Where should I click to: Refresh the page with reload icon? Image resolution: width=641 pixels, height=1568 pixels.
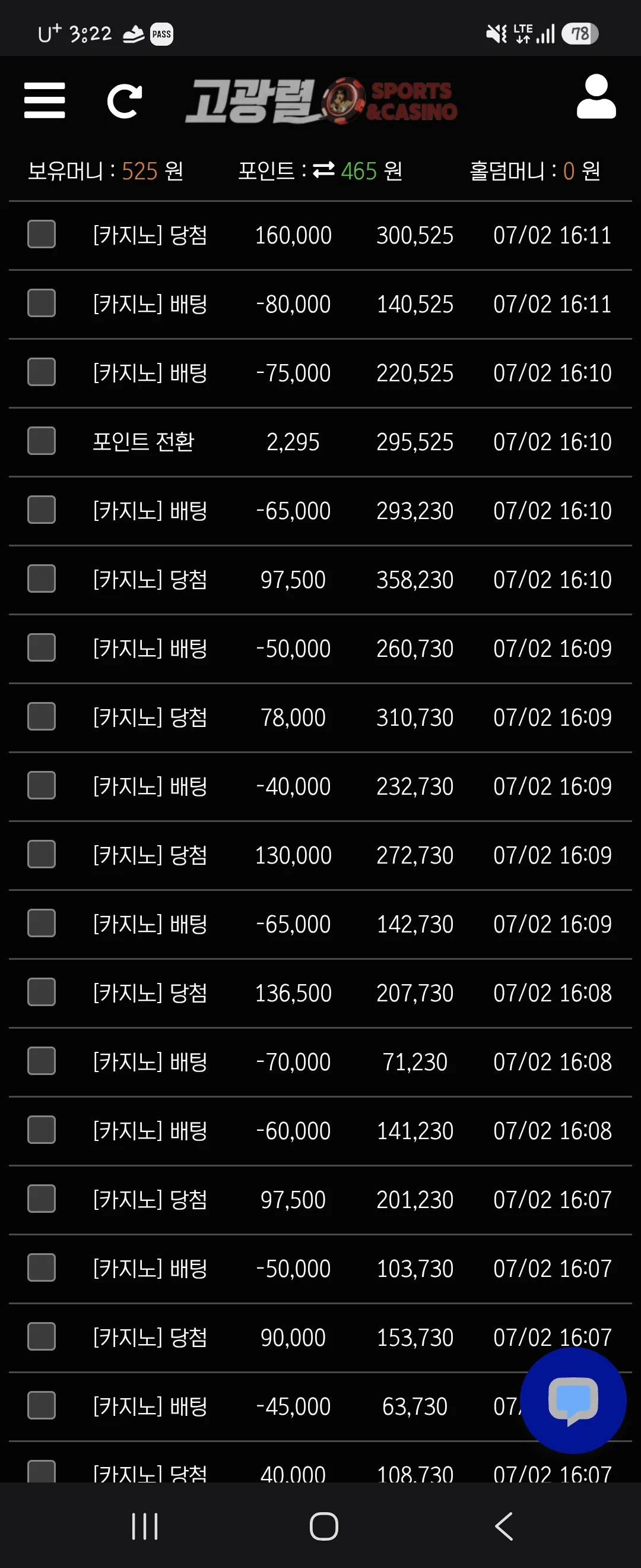point(124,101)
